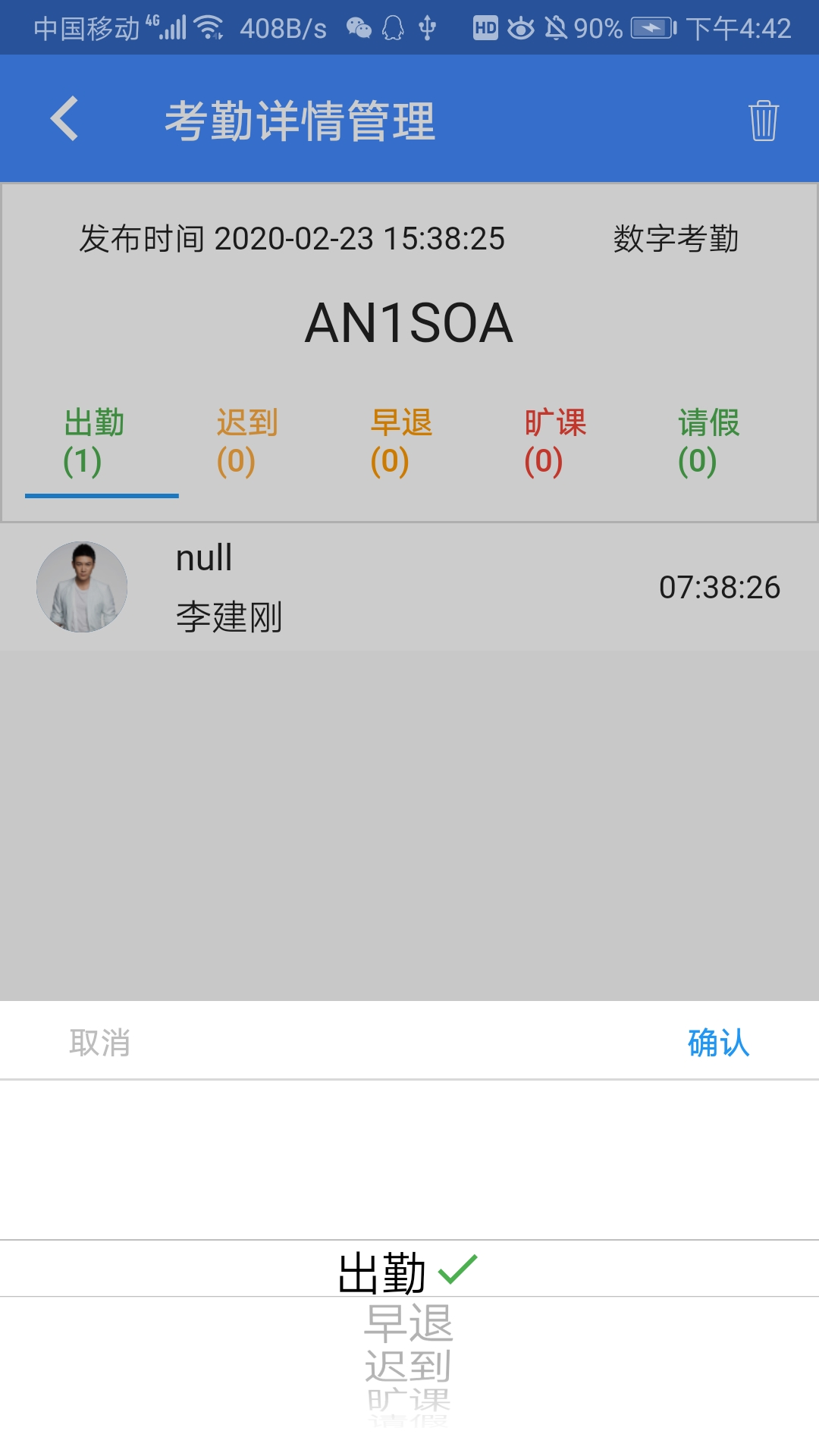
Task: Tap the battery level indicator
Action: click(x=649, y=28)
